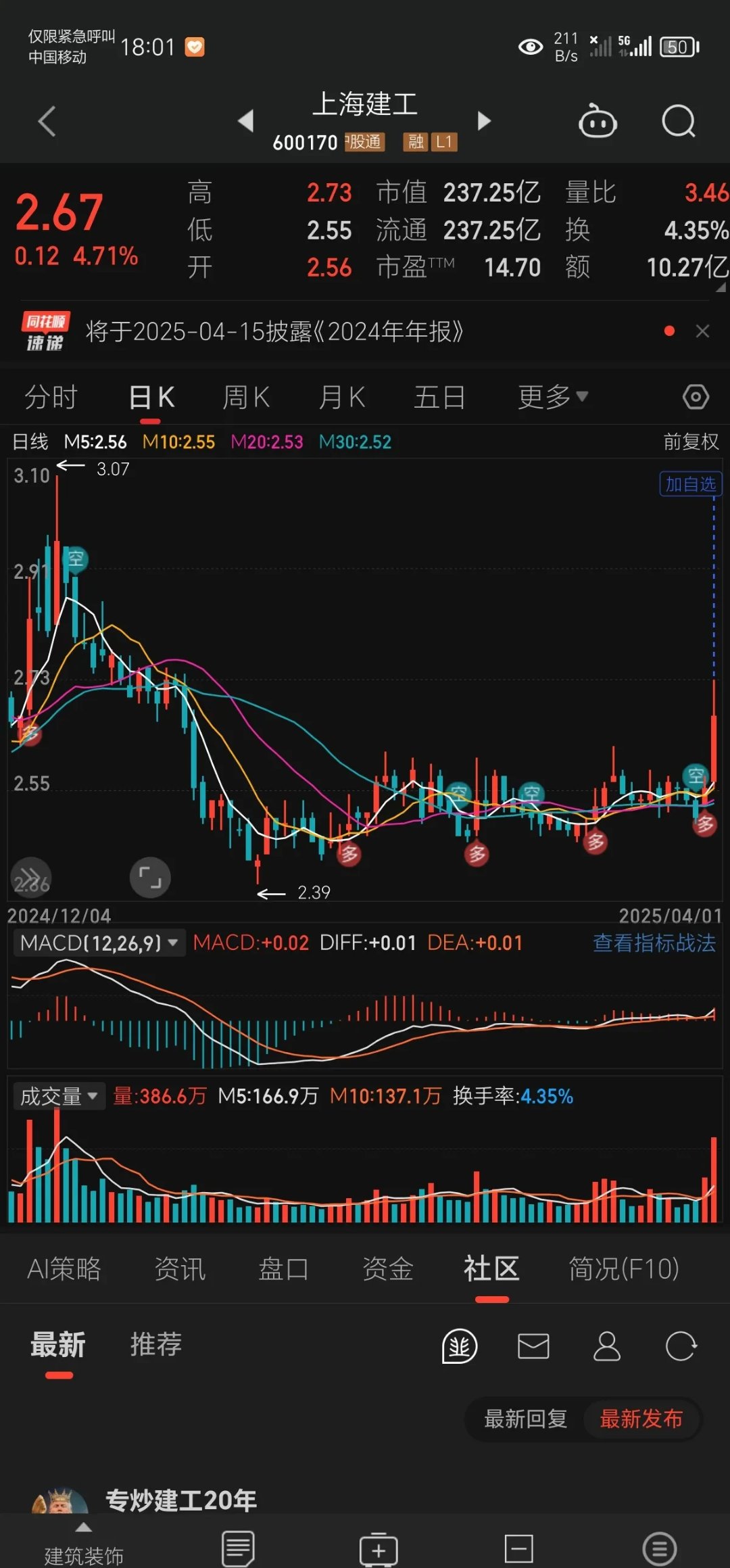Switch community feed to 推荐
The width and height of the screenshot is (730, 1568).
pyautogui.click(x=156, y=1344)
